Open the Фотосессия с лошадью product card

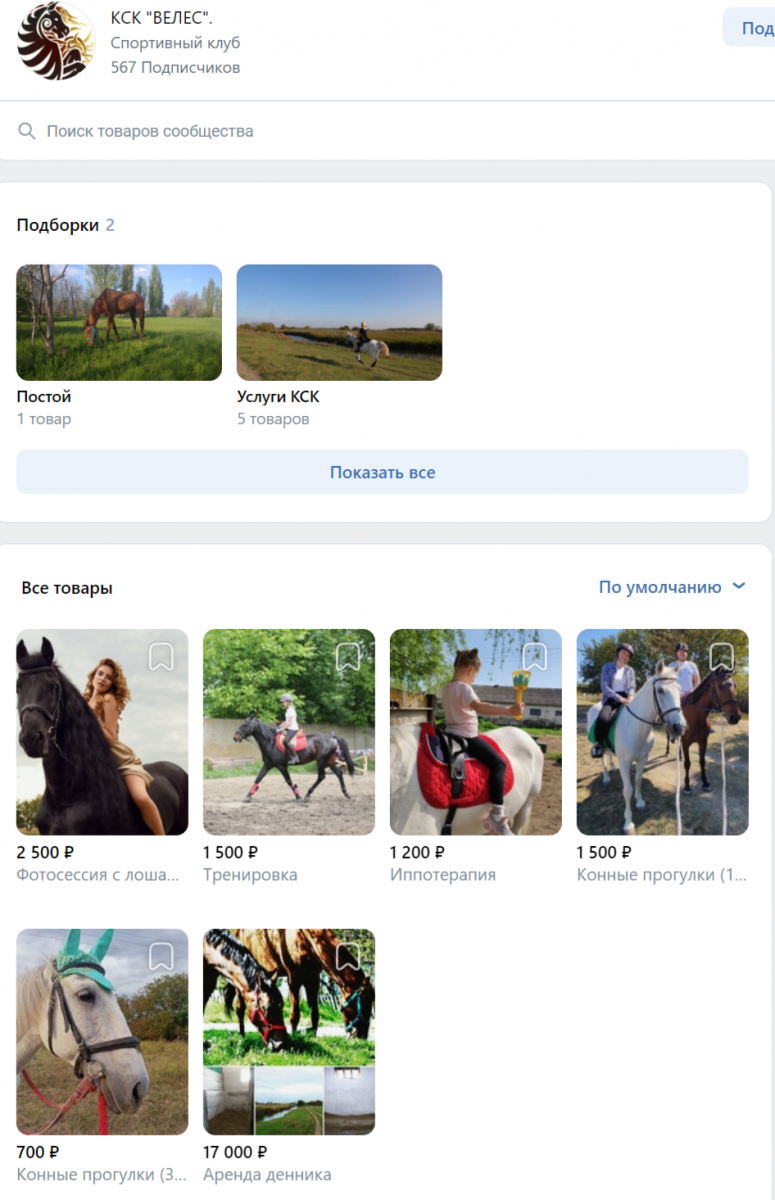tap(102, 732)
